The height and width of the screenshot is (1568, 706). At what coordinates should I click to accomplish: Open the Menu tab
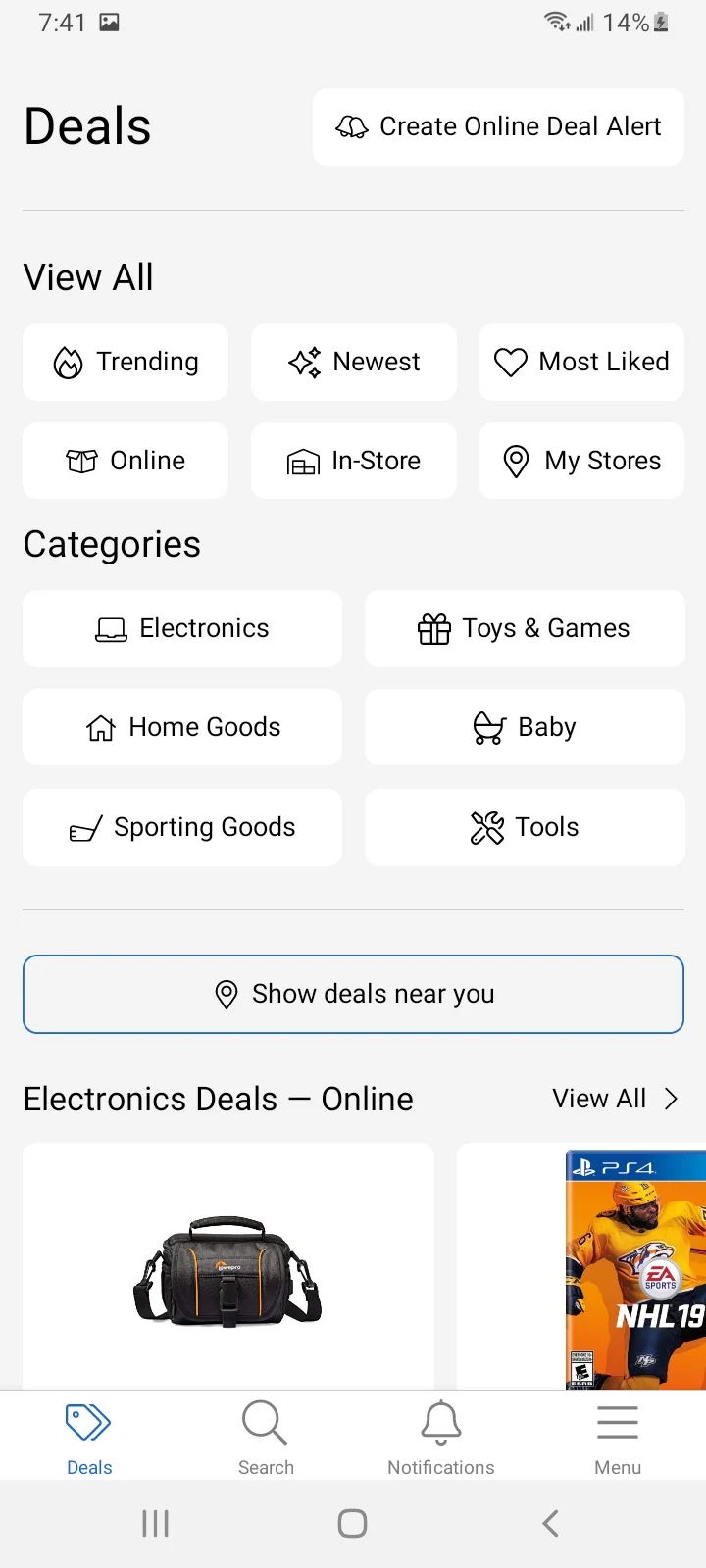coord(618,1437)
